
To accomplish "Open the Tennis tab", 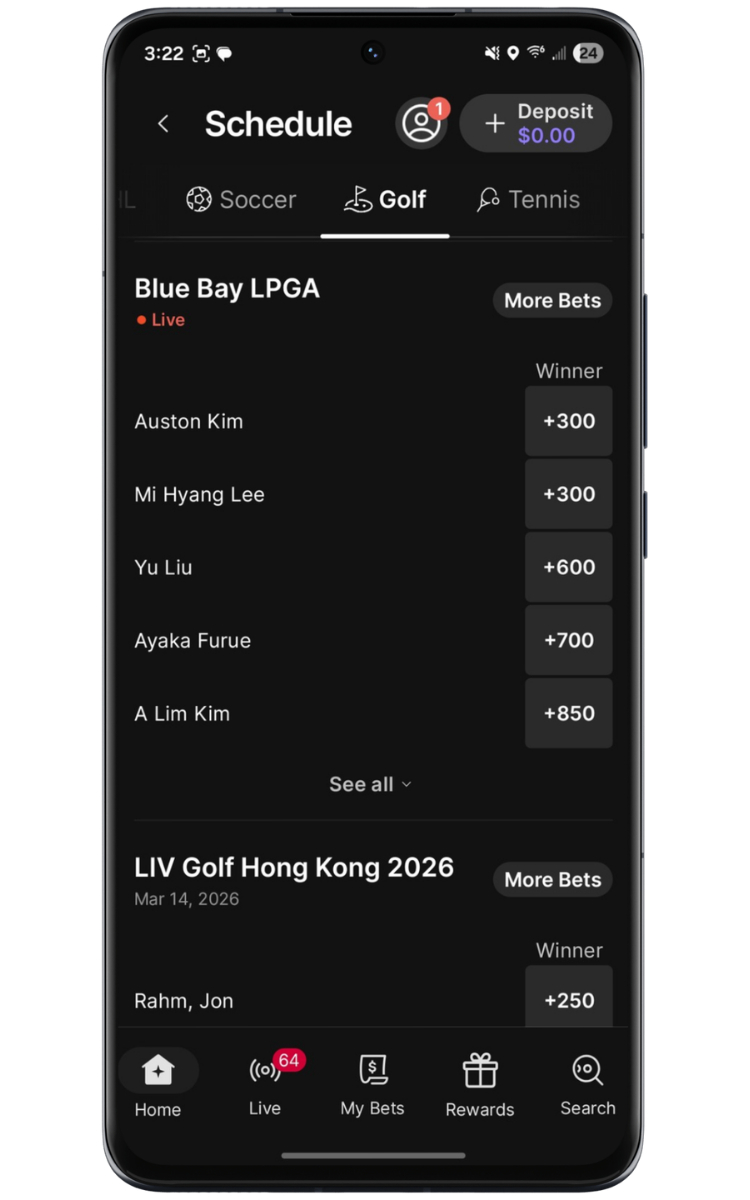I will click(527, 199).
